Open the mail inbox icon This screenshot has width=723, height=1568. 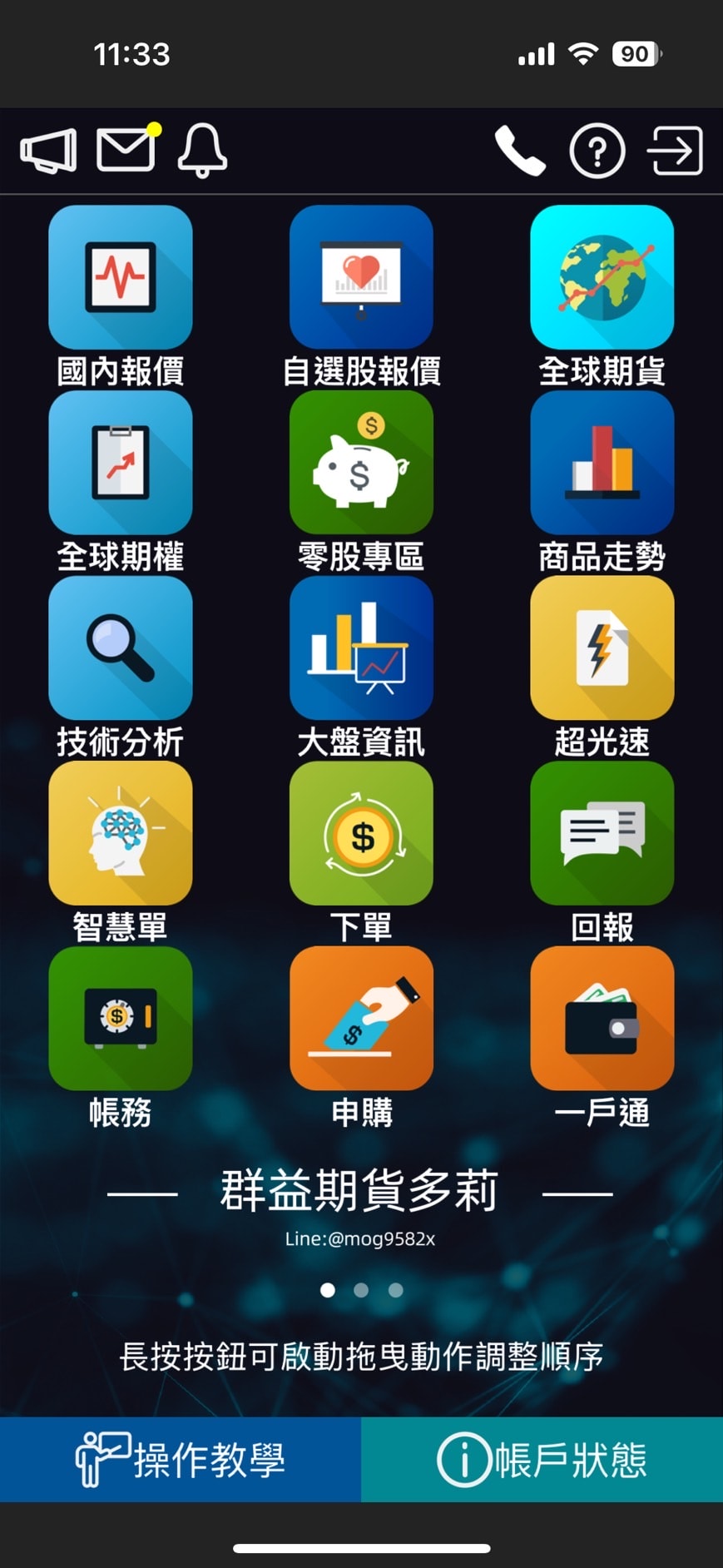(126, 150)
